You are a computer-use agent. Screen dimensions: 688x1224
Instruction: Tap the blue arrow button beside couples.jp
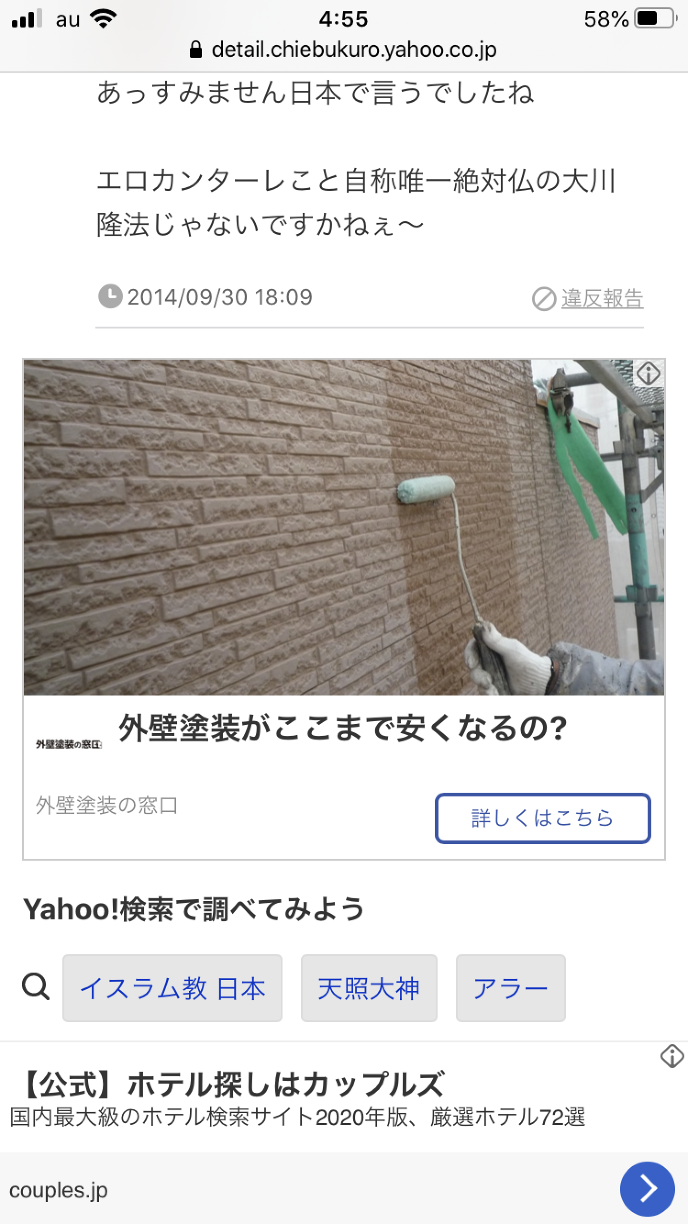[648, 1189]
